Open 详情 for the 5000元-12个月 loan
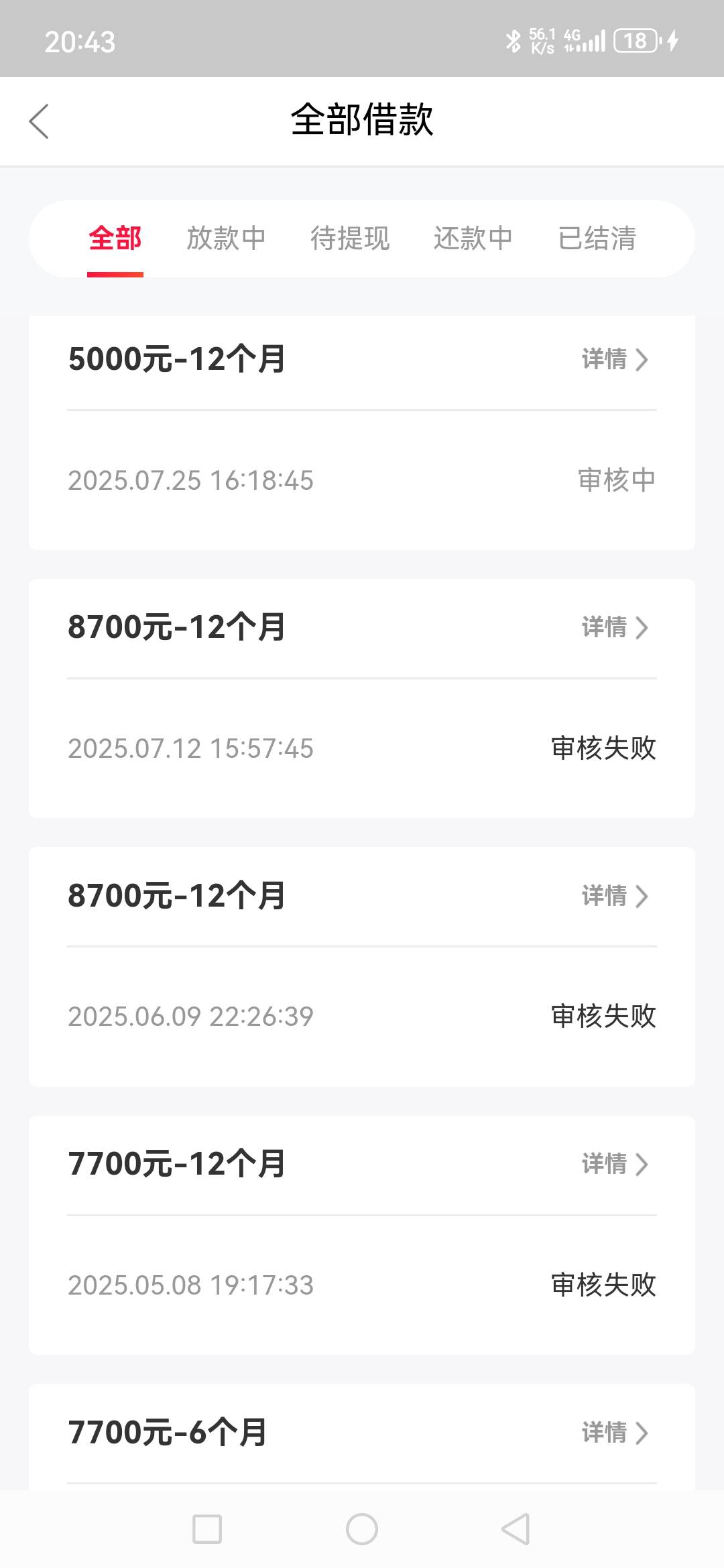Viewport: 724px width, 1568px height. coord(615,359)
